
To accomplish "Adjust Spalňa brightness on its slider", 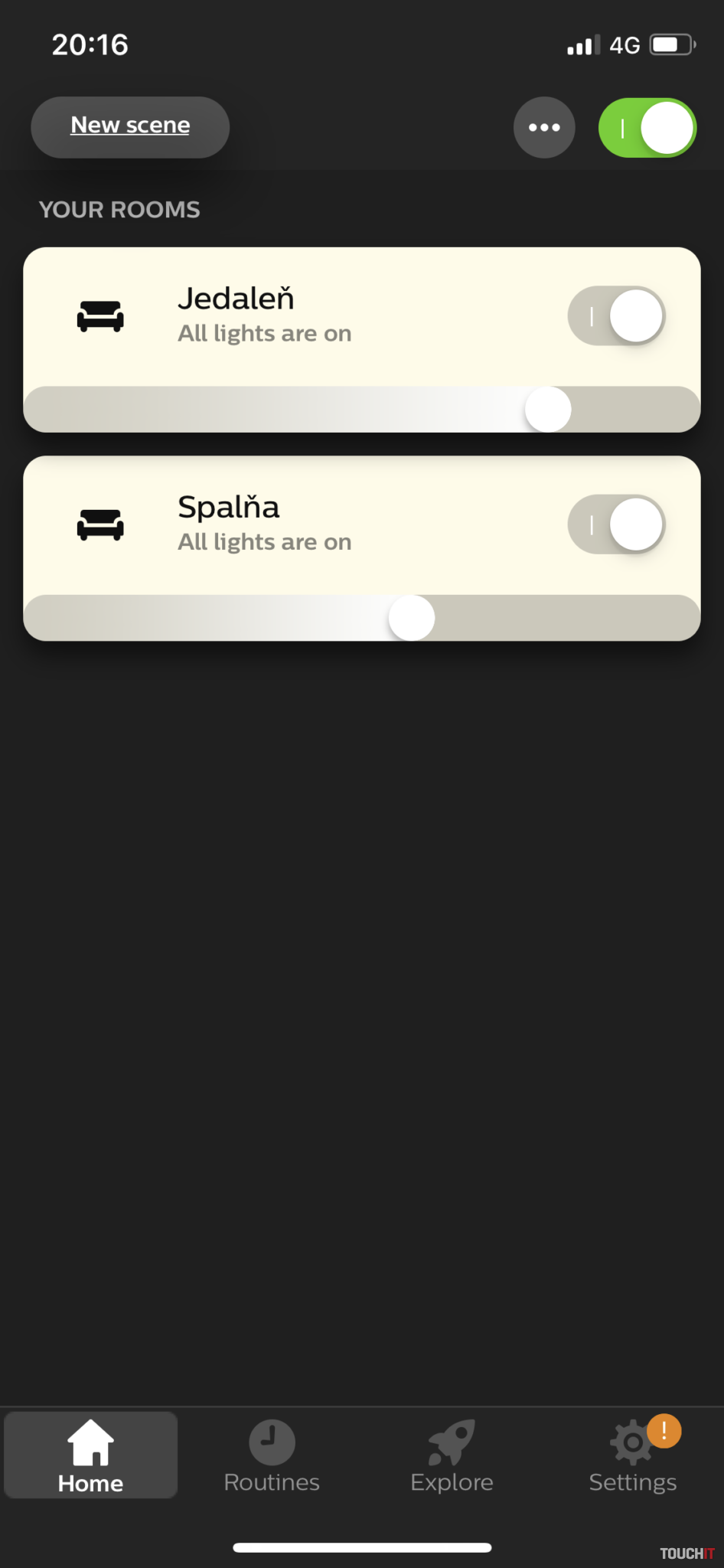I will (x=412, y=618).
